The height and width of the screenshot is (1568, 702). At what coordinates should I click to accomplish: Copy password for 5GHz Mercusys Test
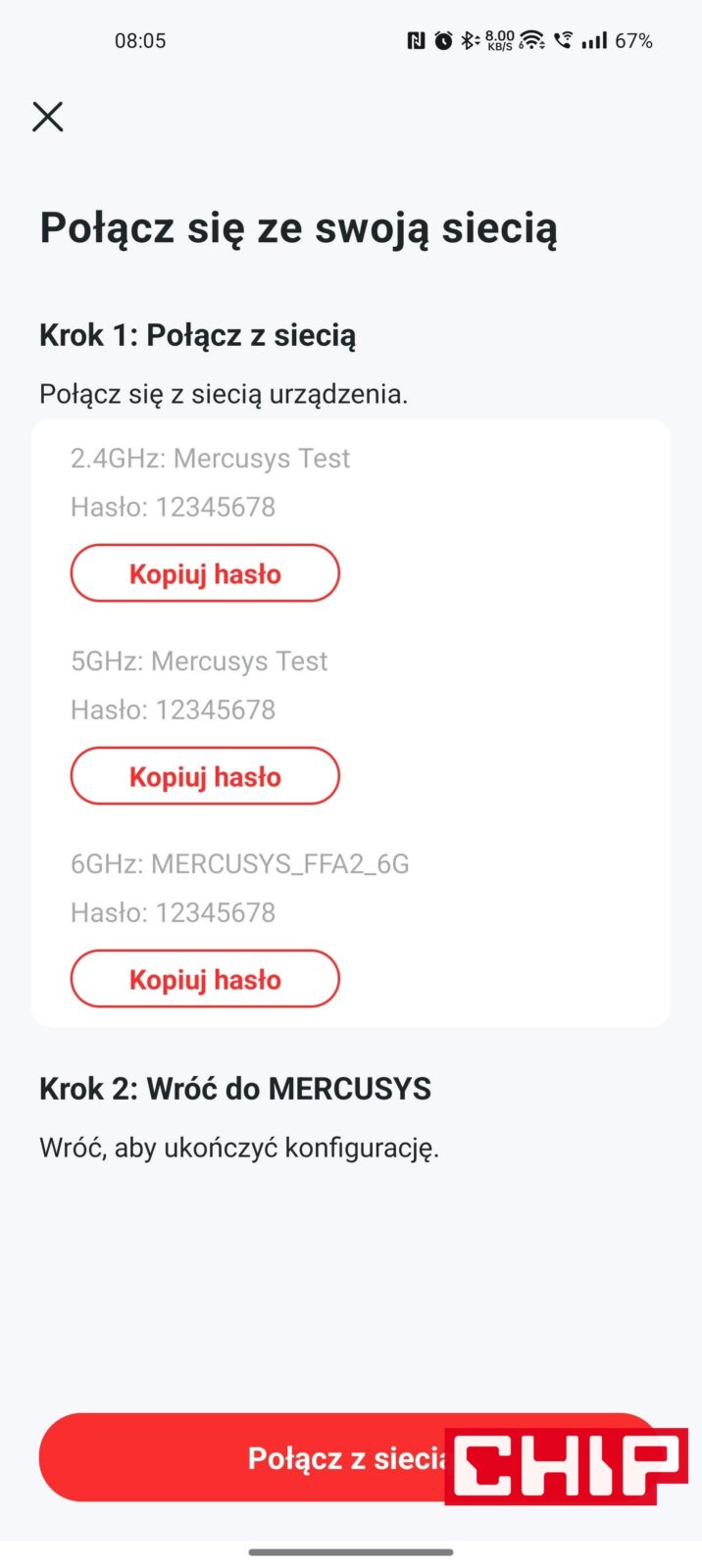[205, 776]
